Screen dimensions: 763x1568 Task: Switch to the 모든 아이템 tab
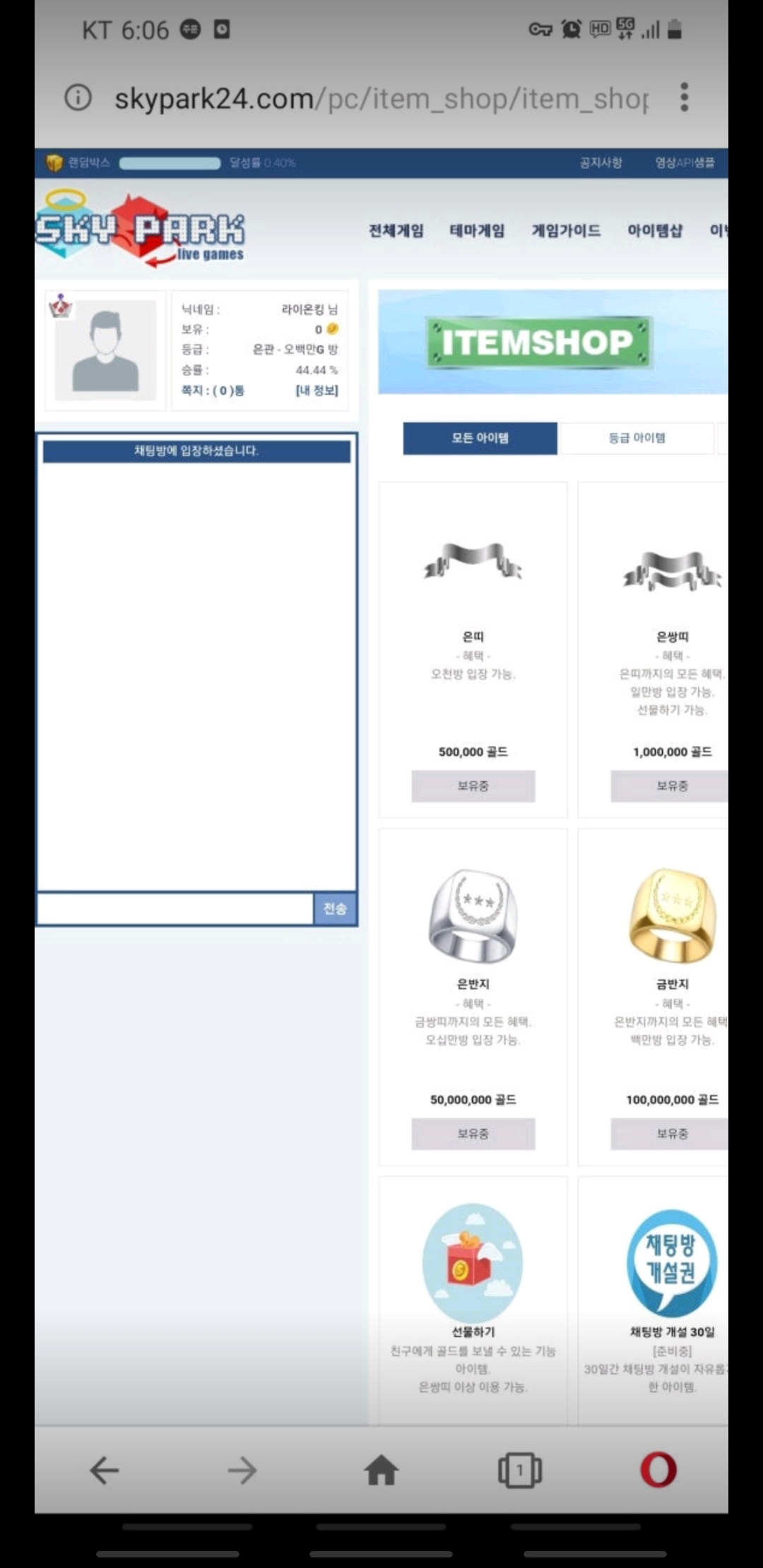(x=480, y=438)
